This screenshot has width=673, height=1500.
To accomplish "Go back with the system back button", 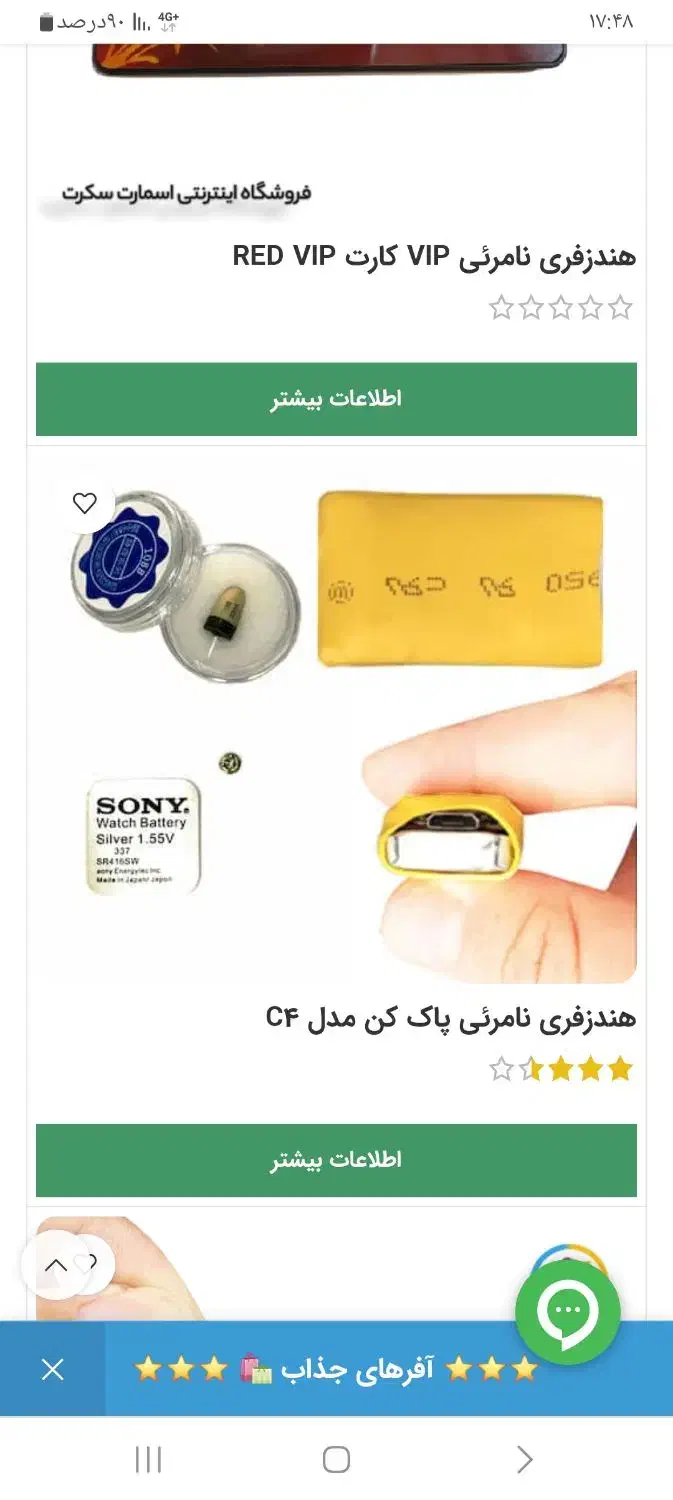I will pyautogui.click(x=525, y=1460).
